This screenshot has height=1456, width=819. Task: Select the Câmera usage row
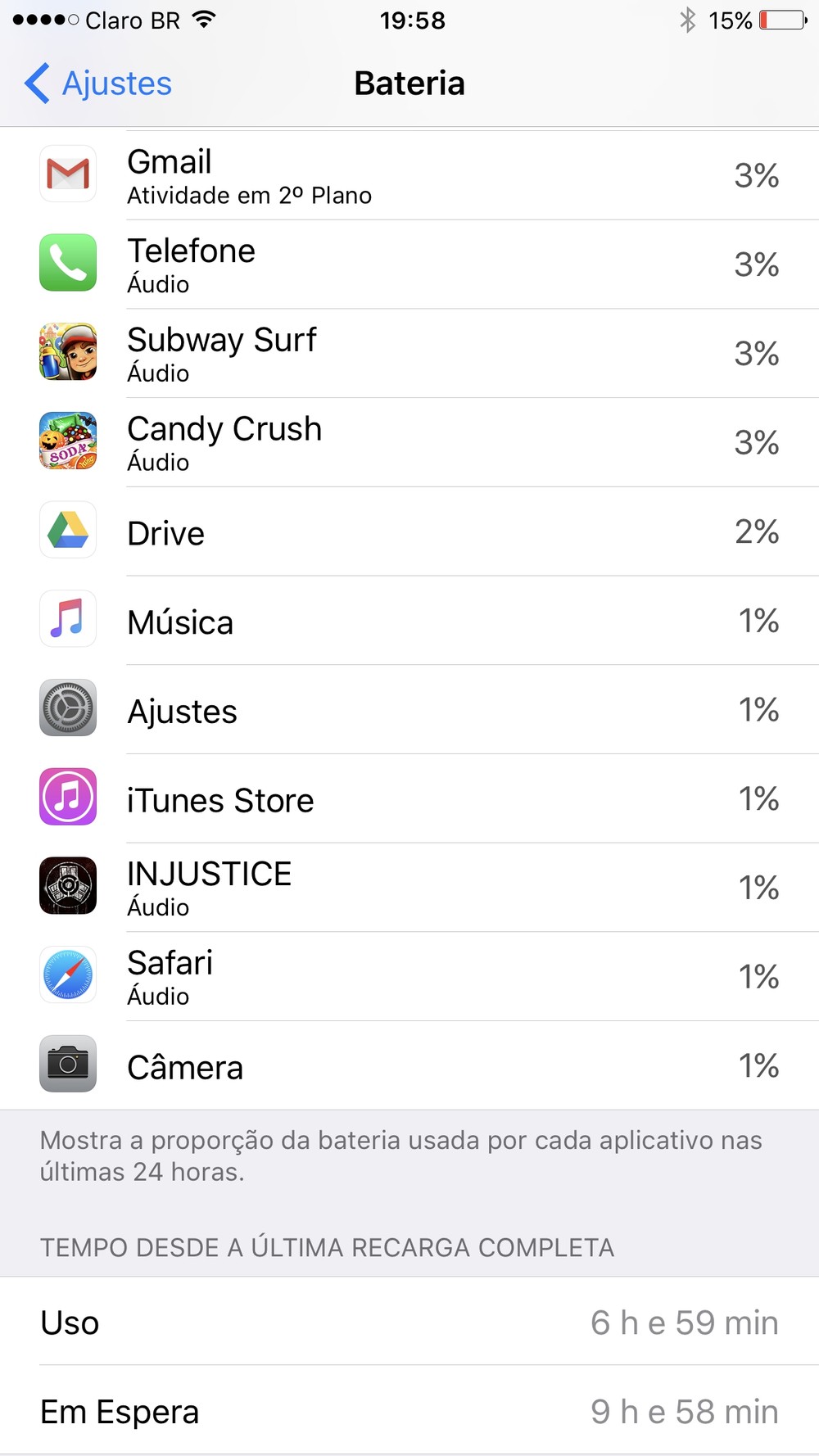point(409,1066)
